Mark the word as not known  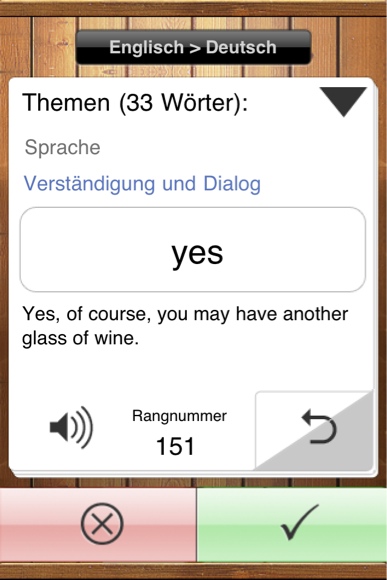click(98, 525)
